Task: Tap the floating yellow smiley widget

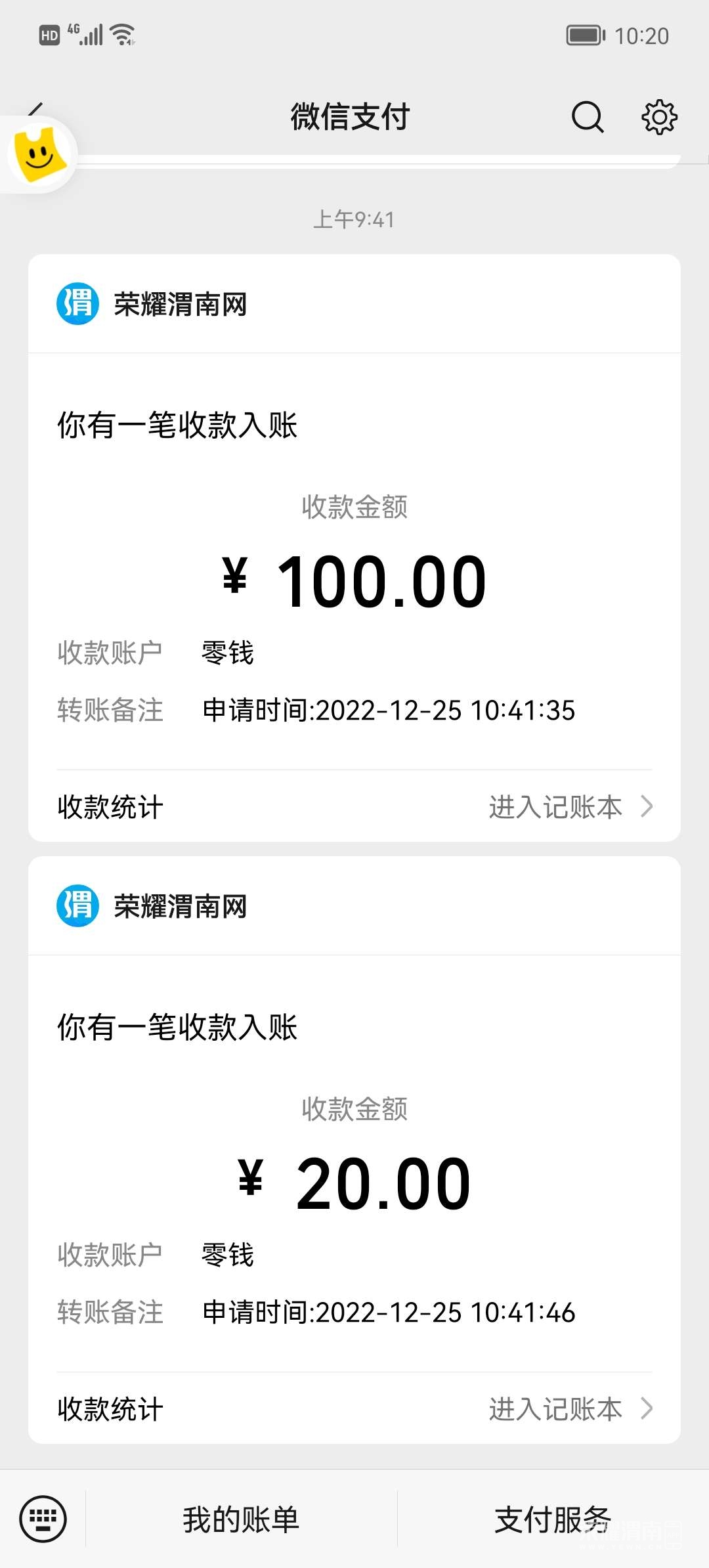Action: (41, 155)
